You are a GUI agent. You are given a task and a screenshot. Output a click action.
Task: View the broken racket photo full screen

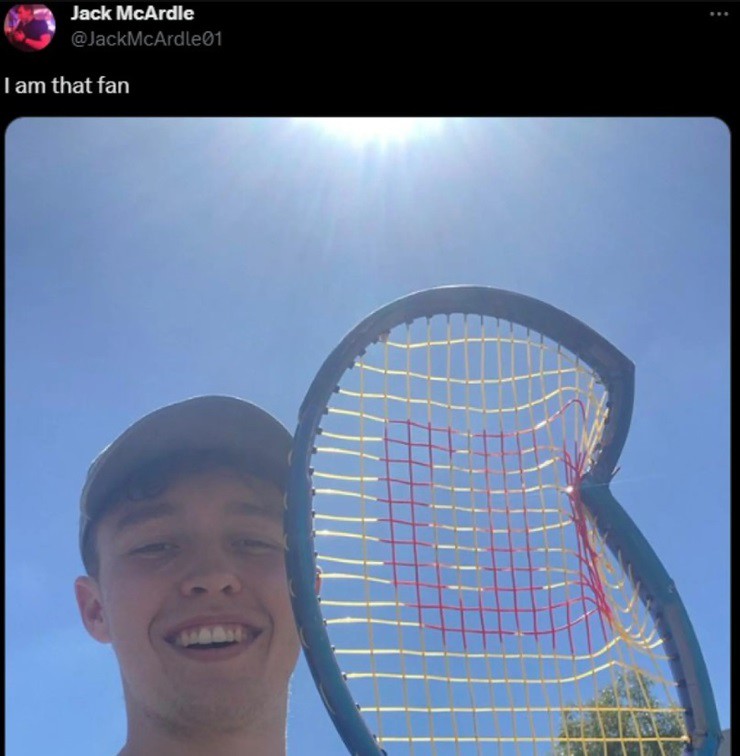pos(368,436)
